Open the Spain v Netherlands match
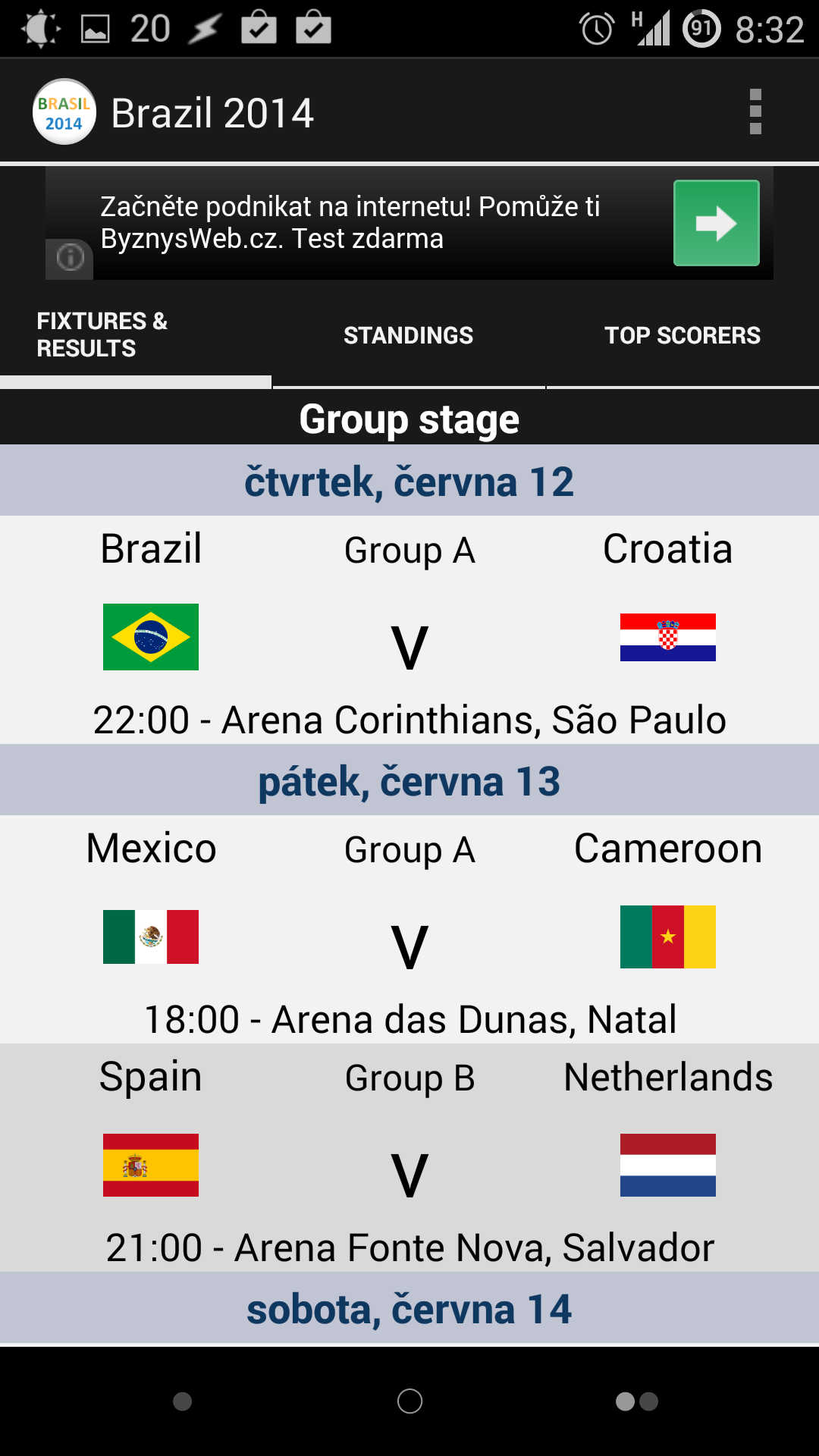The height and width of the screenshot is (1456, 819). coord(409,1157)
